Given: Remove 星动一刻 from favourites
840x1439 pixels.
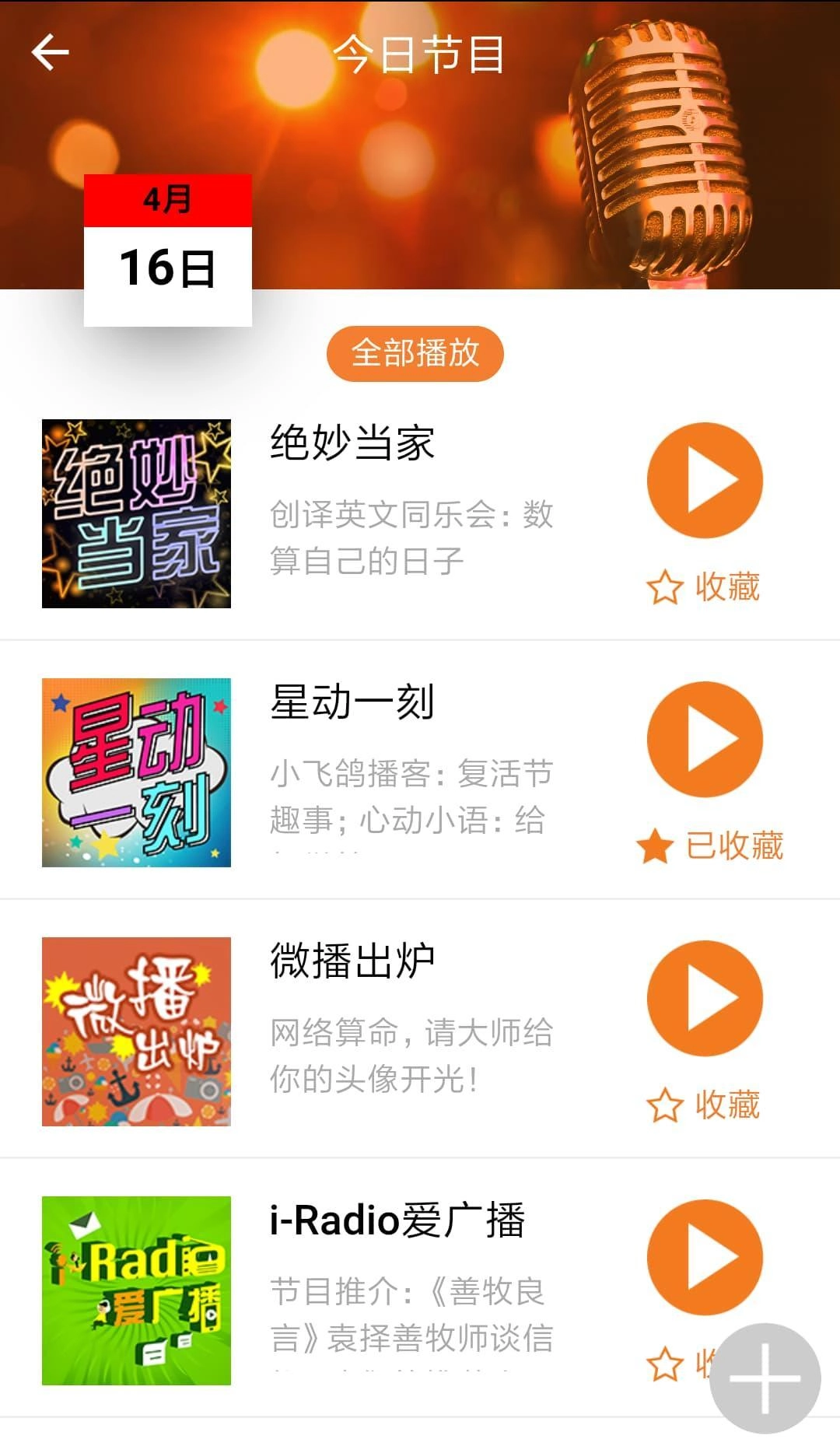Looking at the screenshot, I should coord(709,846).
